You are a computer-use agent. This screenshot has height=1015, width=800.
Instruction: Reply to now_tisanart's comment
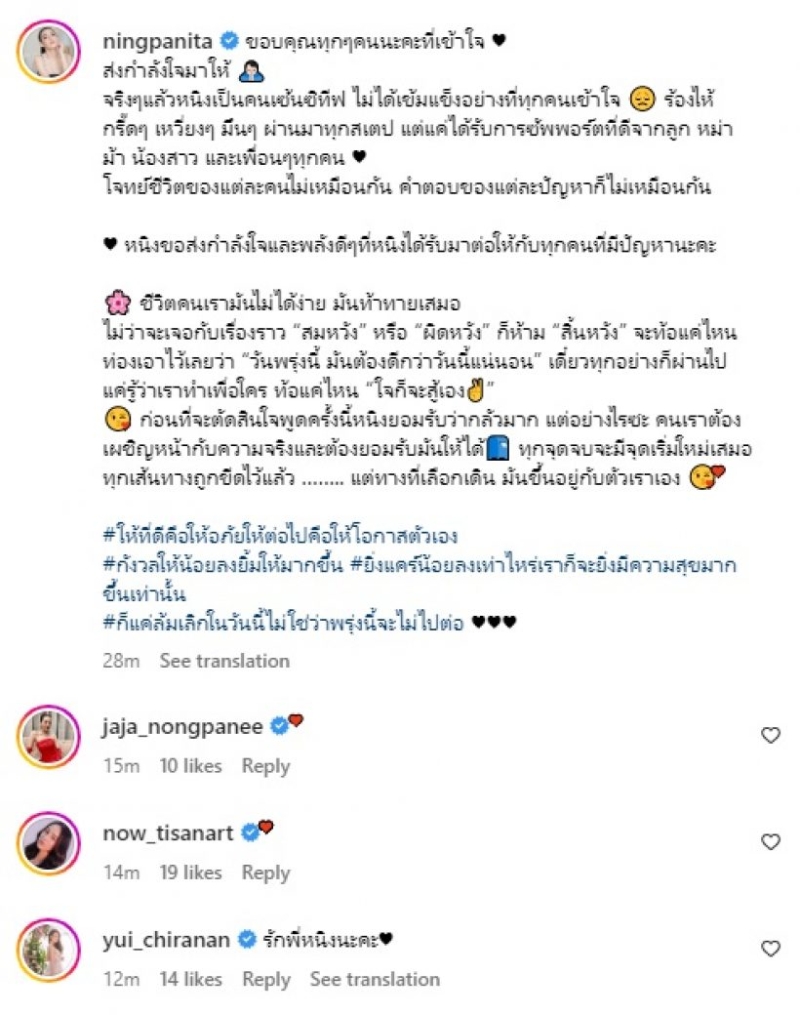pos(265,873)
